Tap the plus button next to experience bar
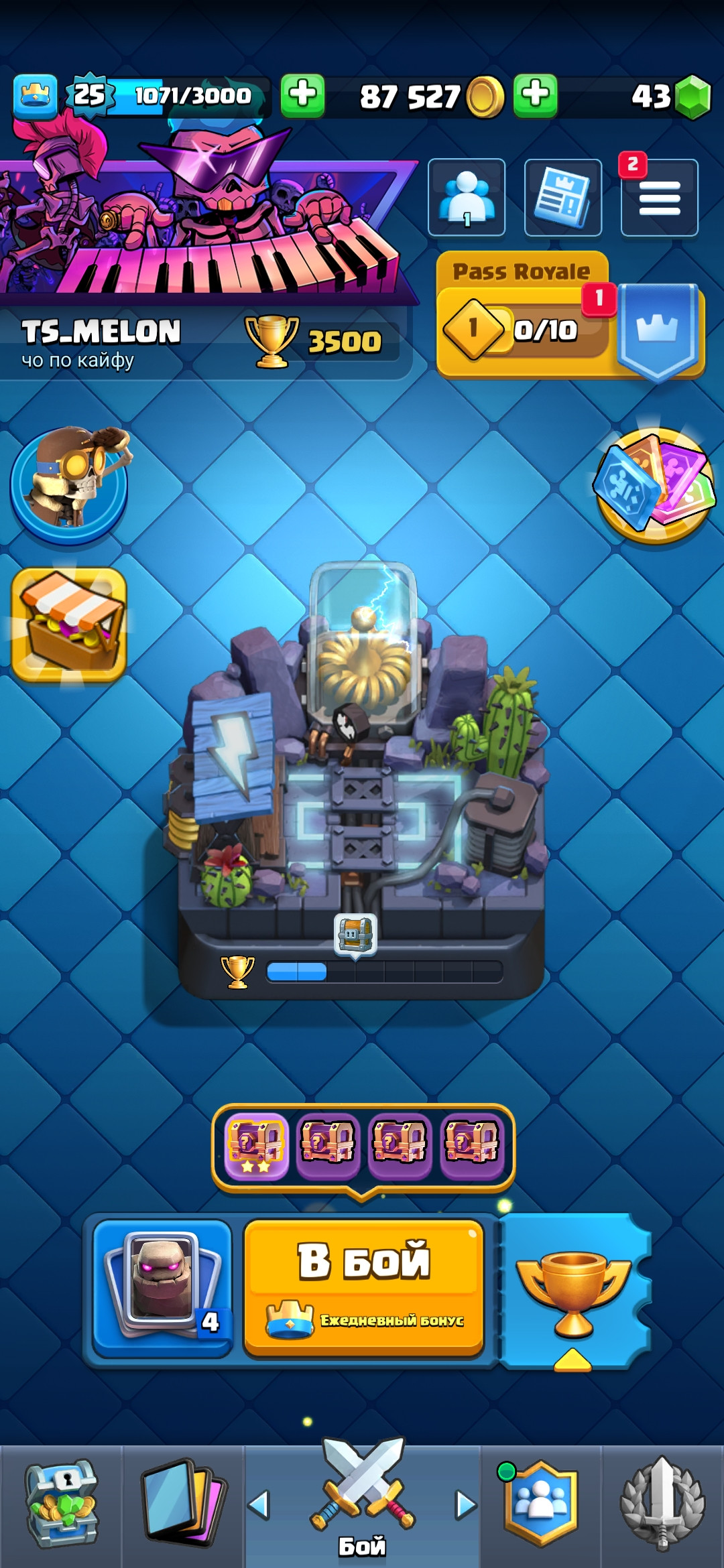 pos(302,96)
